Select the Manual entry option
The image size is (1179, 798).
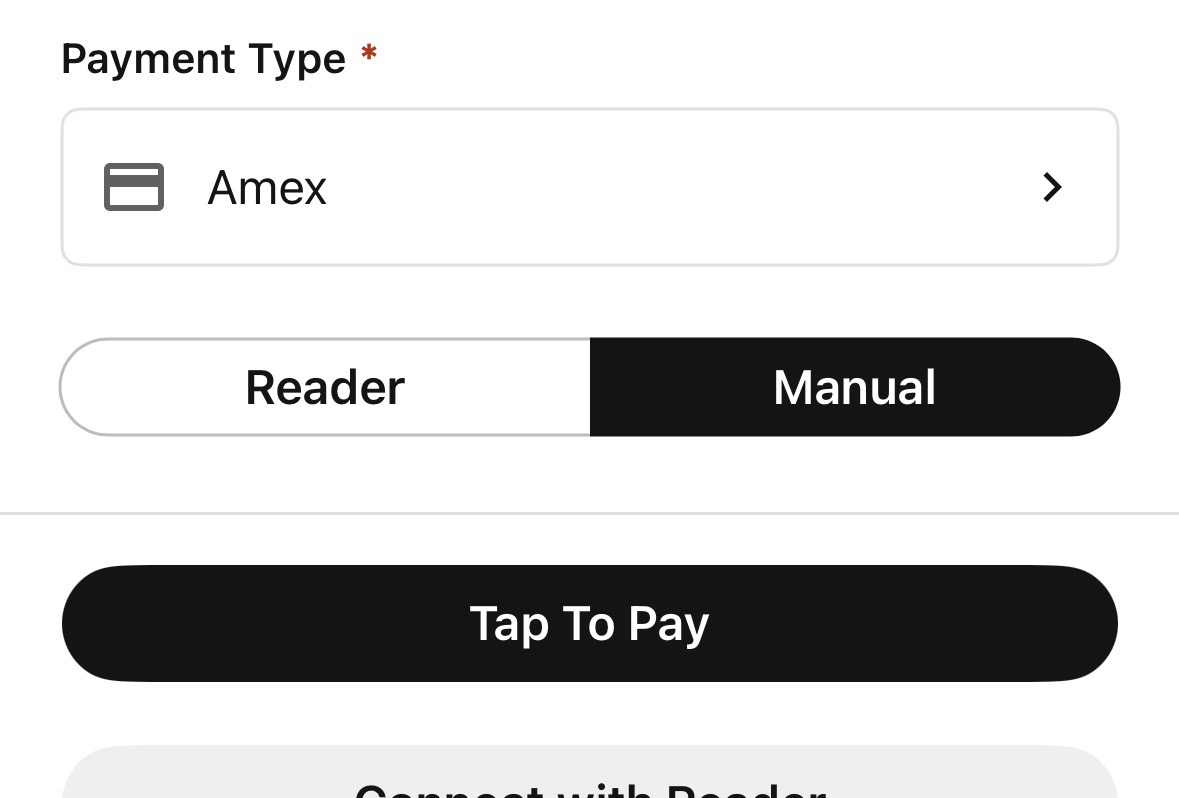coord(854,387)
